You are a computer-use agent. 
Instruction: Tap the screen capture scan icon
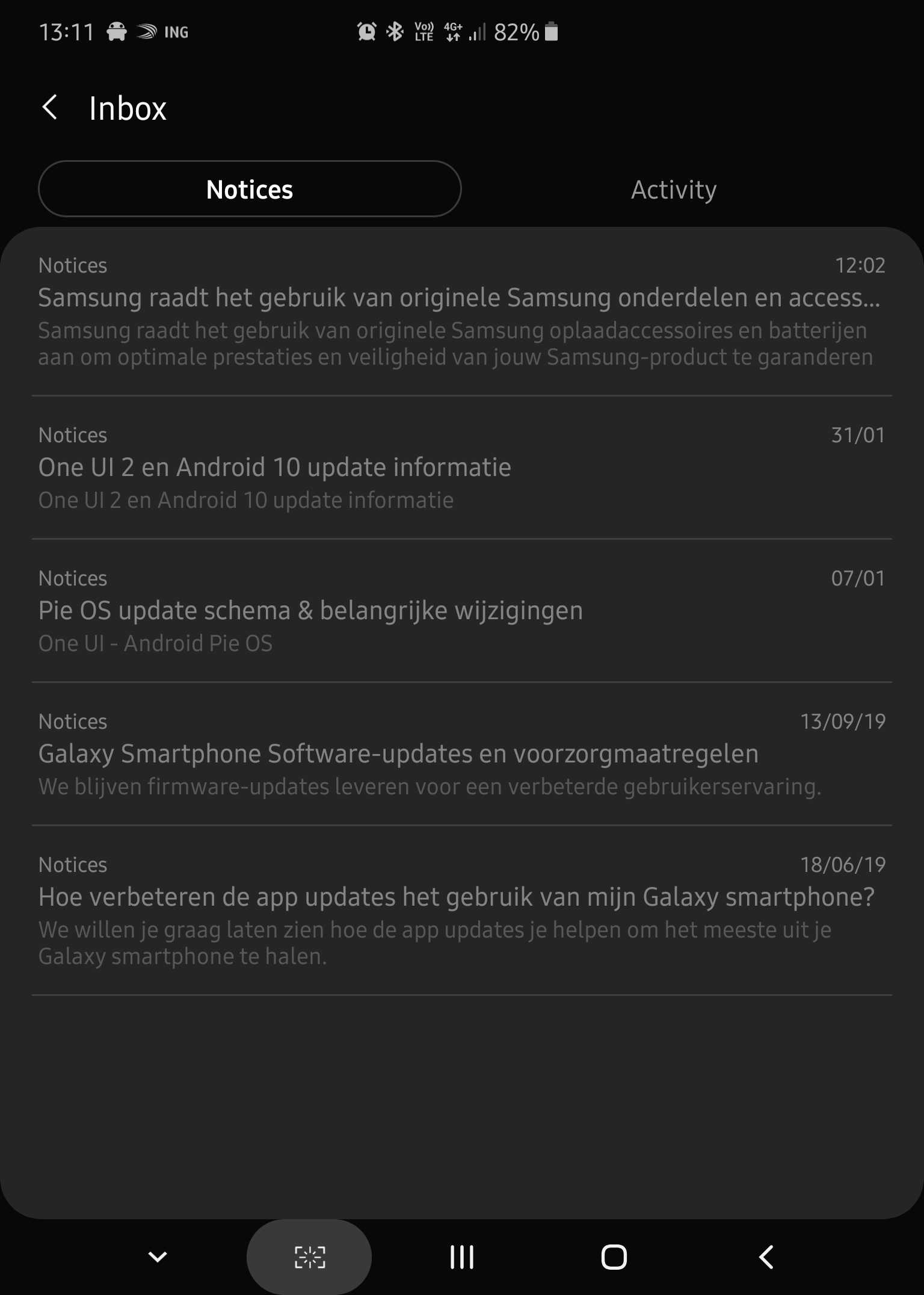pos(309,1257)
